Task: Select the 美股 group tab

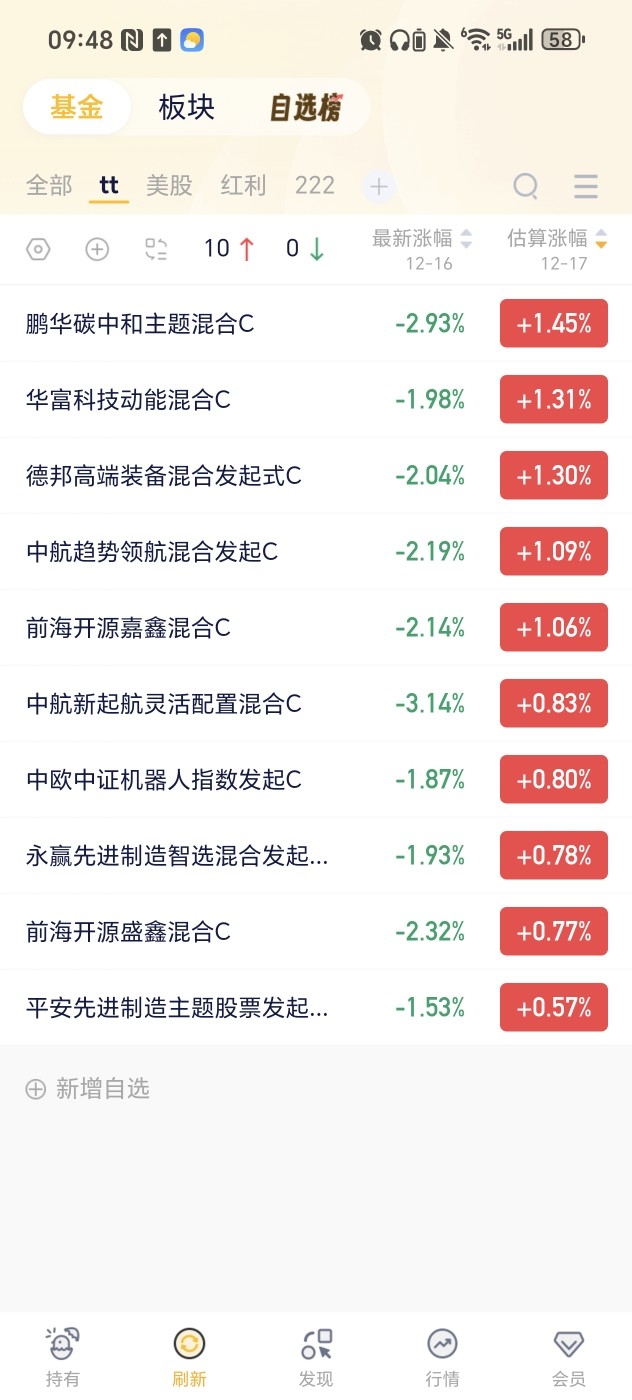Action: (169, 186)
